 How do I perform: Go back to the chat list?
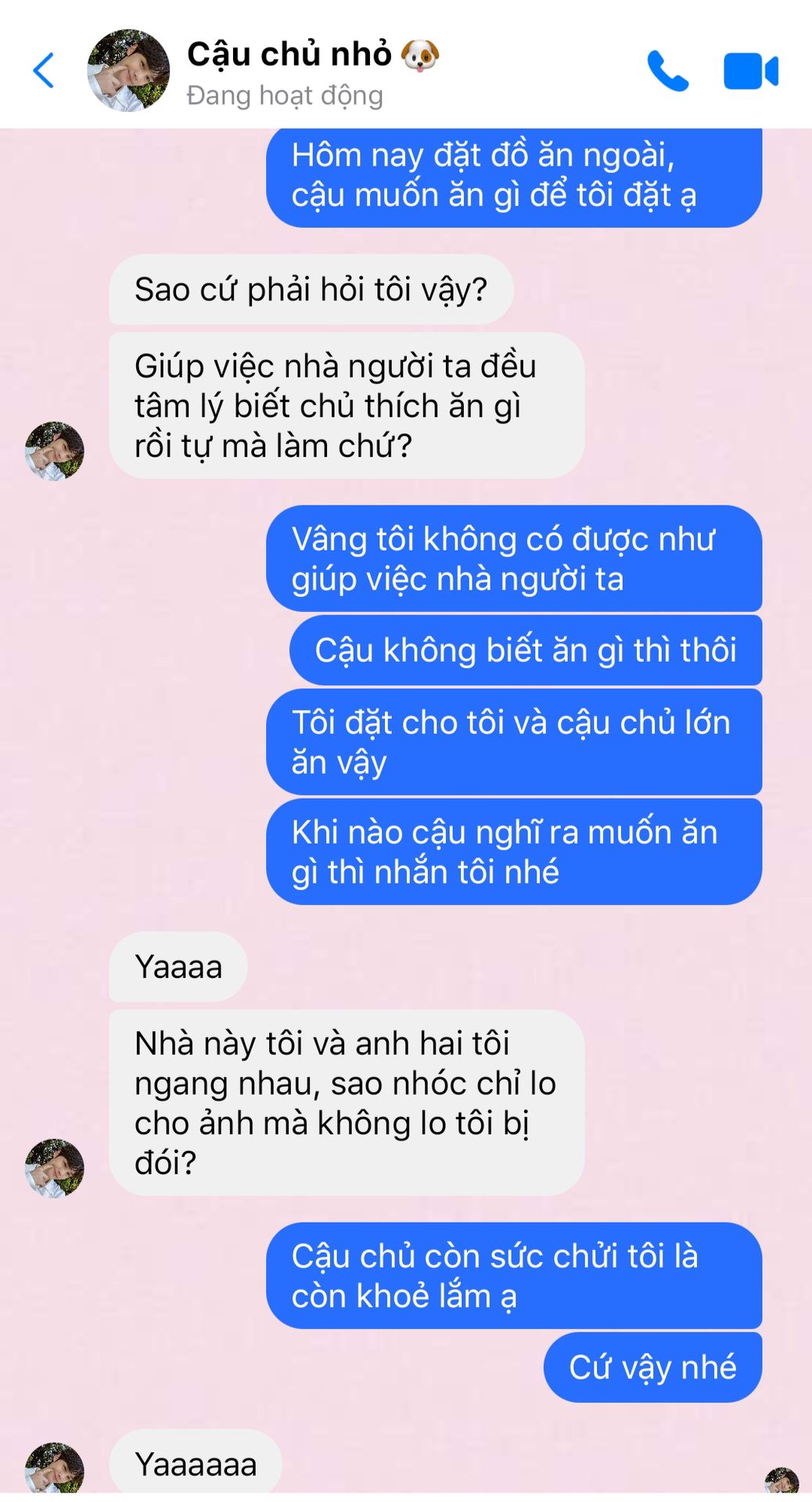click(x=44, y=71)
